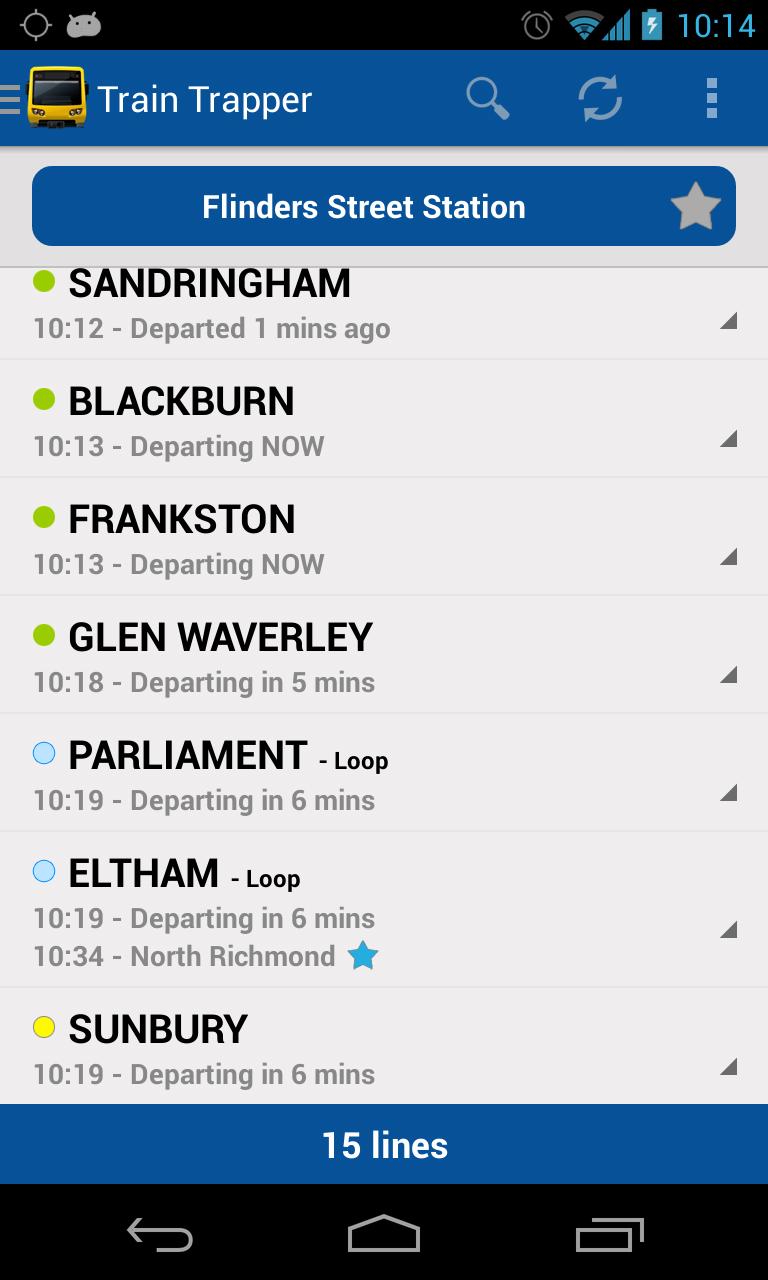Viewport: 768px width, 1280px height.
Task: Unfavorite the North Richmond connection star
Action: pyautogui.click(x=363, y=956)
